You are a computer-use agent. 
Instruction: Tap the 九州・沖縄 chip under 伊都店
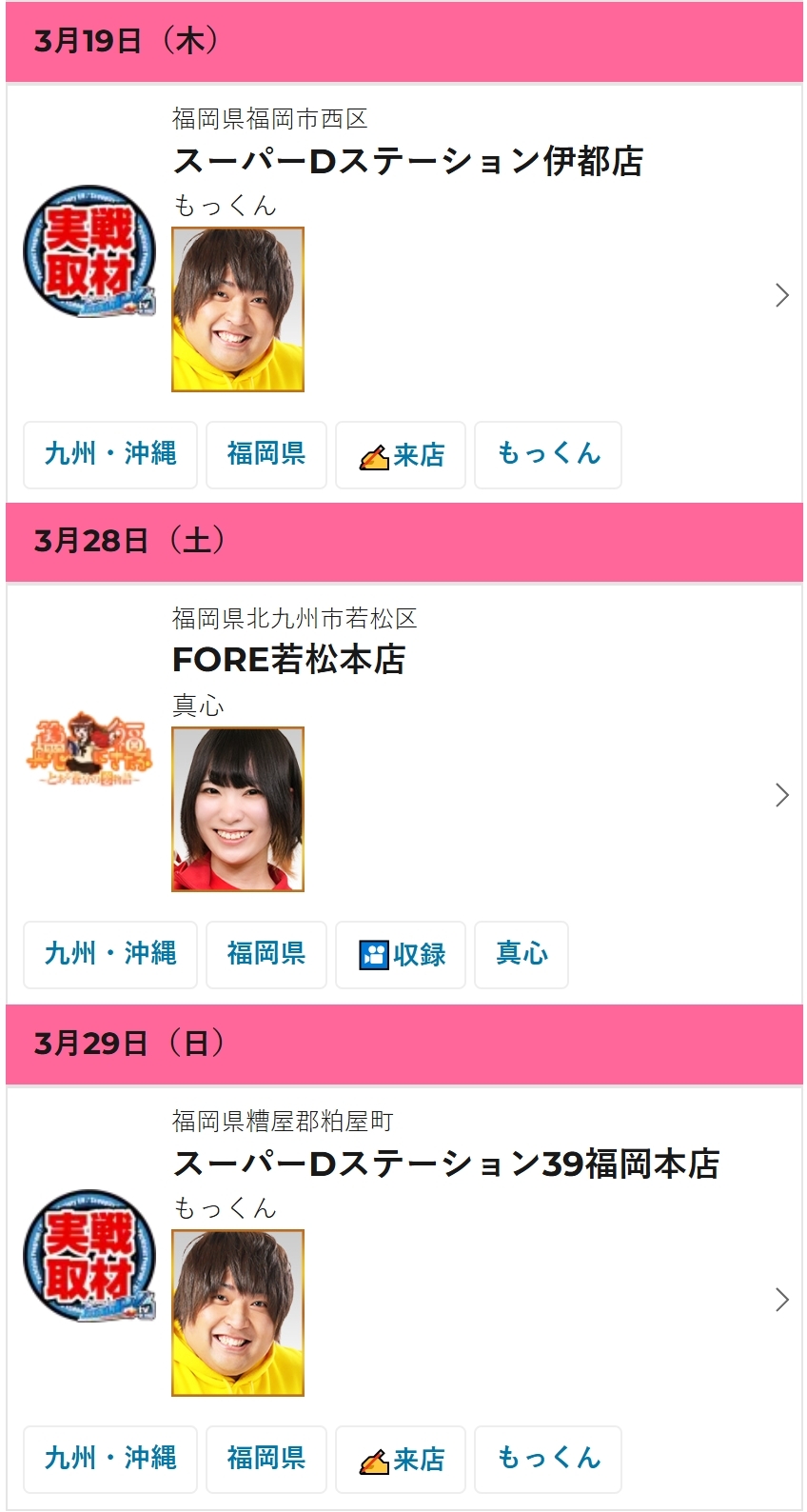tap(110, 454)
